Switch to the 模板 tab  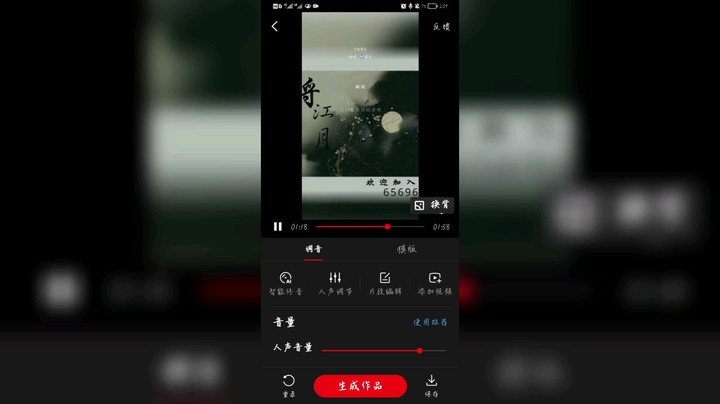click(x=407, y=249)
